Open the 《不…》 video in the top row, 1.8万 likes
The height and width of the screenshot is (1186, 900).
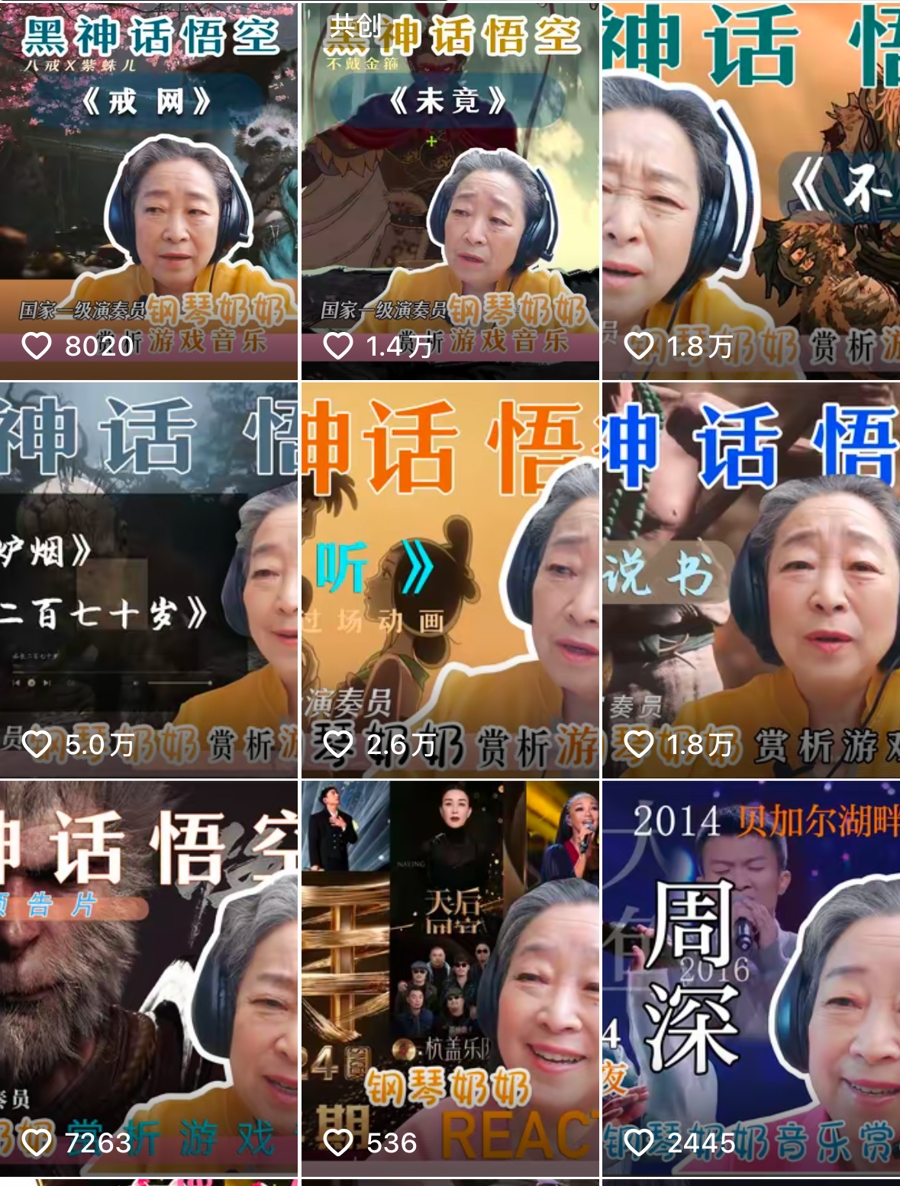point(751,190)
